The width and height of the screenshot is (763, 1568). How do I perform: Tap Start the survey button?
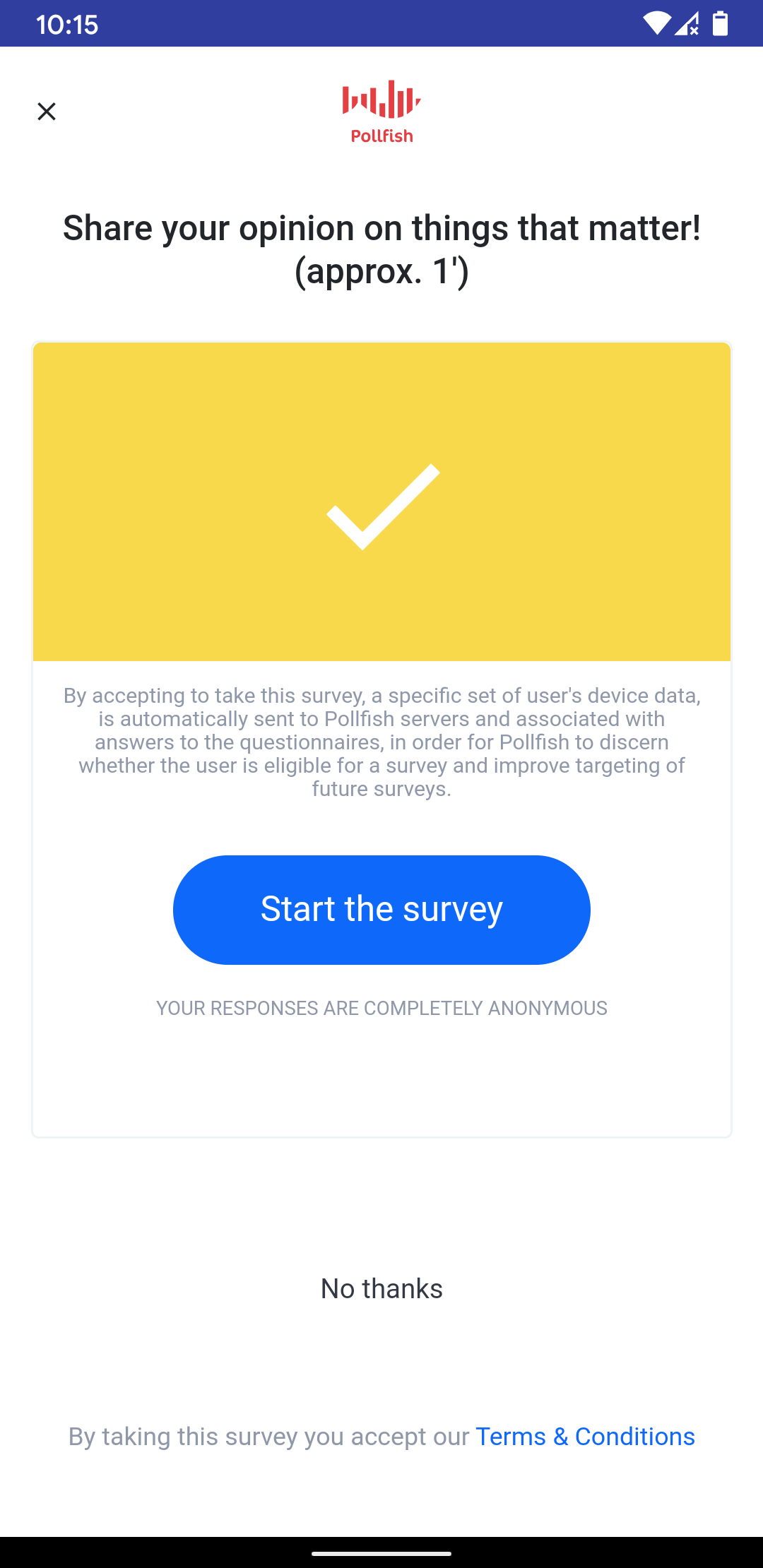coord(381,910)
